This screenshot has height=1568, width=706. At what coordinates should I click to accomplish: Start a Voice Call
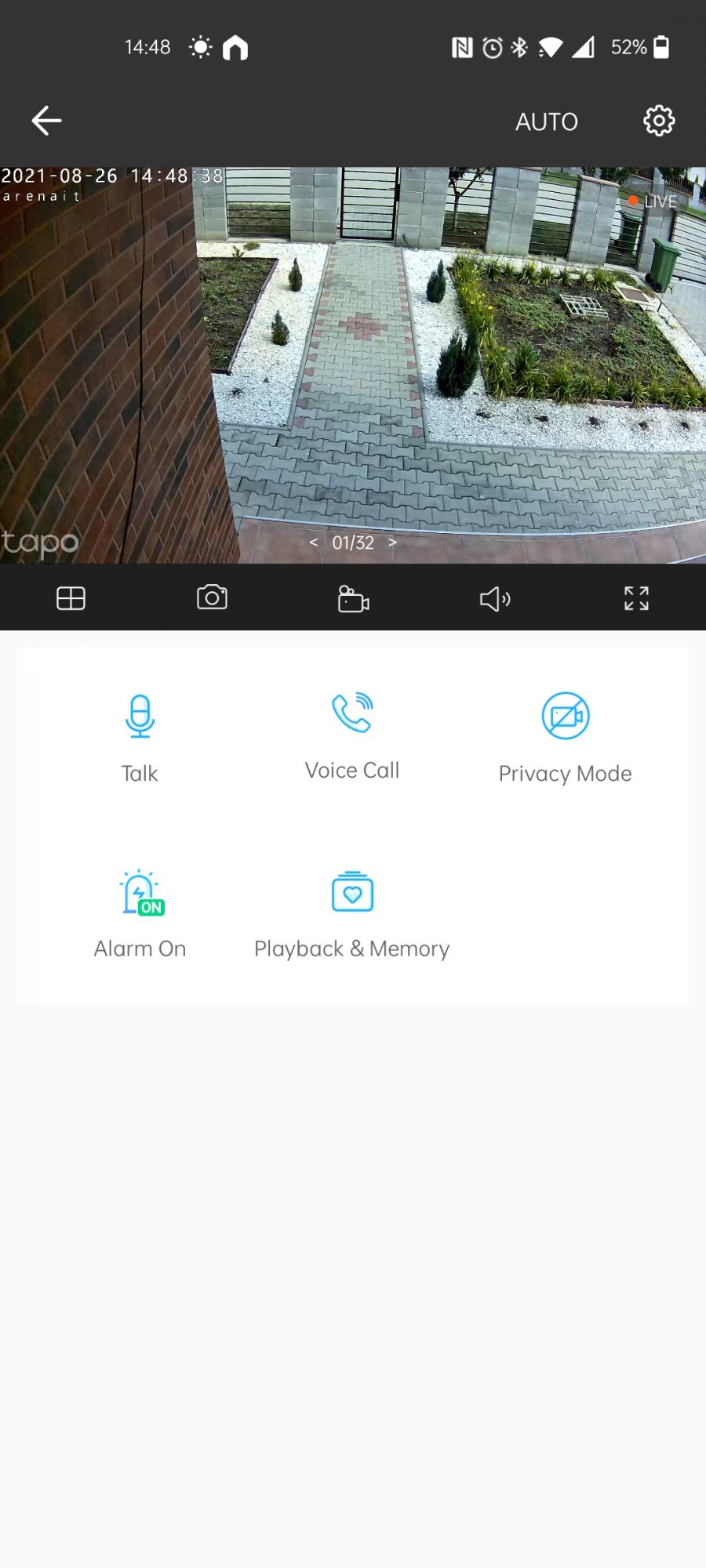coord(352,734)
